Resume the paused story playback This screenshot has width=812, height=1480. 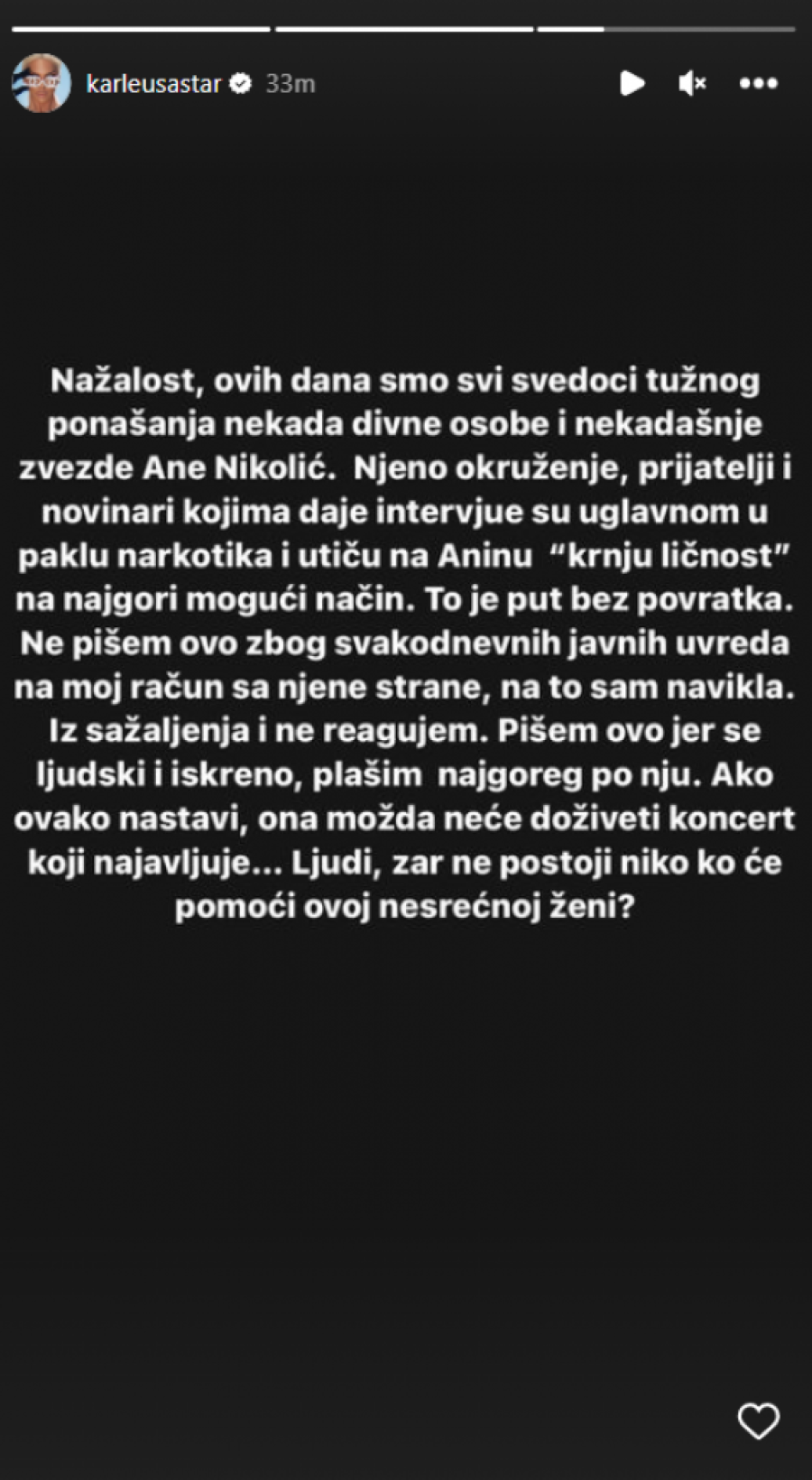point(632,83)
